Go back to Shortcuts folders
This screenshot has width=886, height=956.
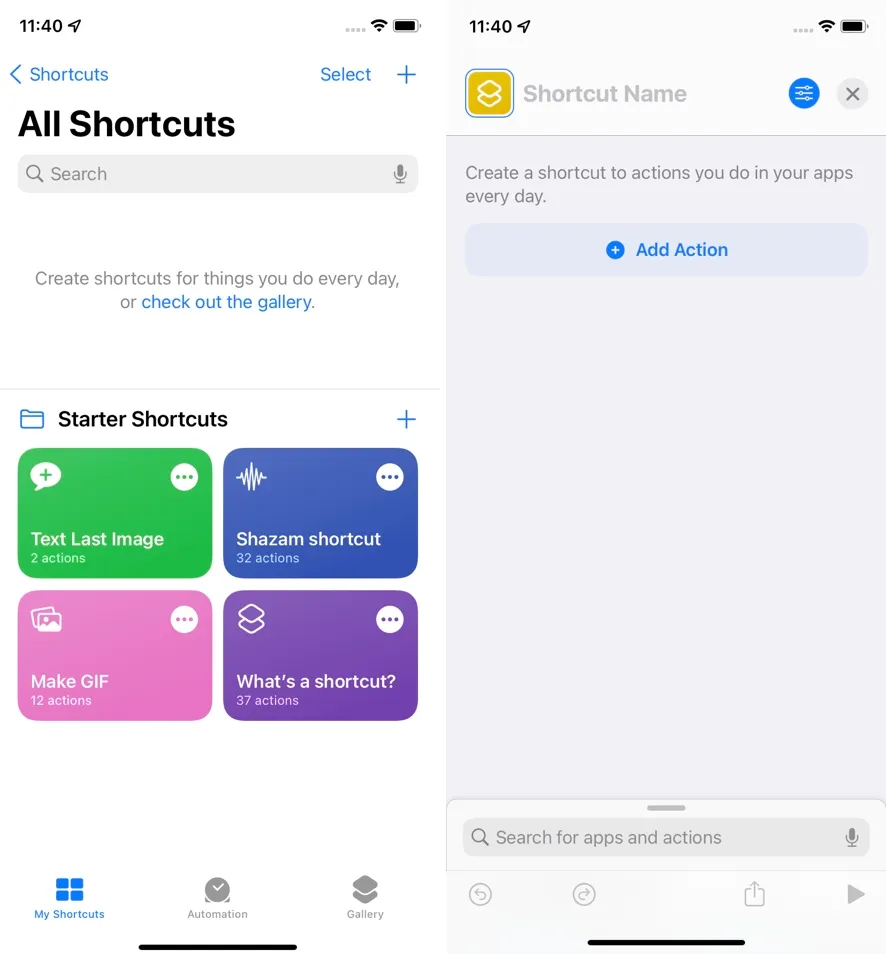click(x=58, y=74)
